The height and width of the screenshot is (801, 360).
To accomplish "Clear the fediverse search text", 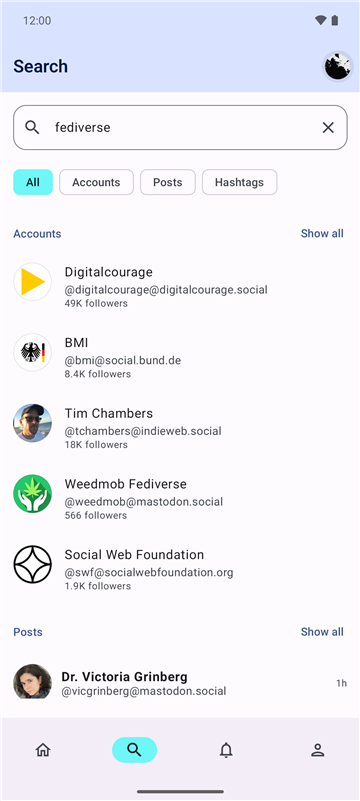I will pyautogui.click(x=328, y=128).
